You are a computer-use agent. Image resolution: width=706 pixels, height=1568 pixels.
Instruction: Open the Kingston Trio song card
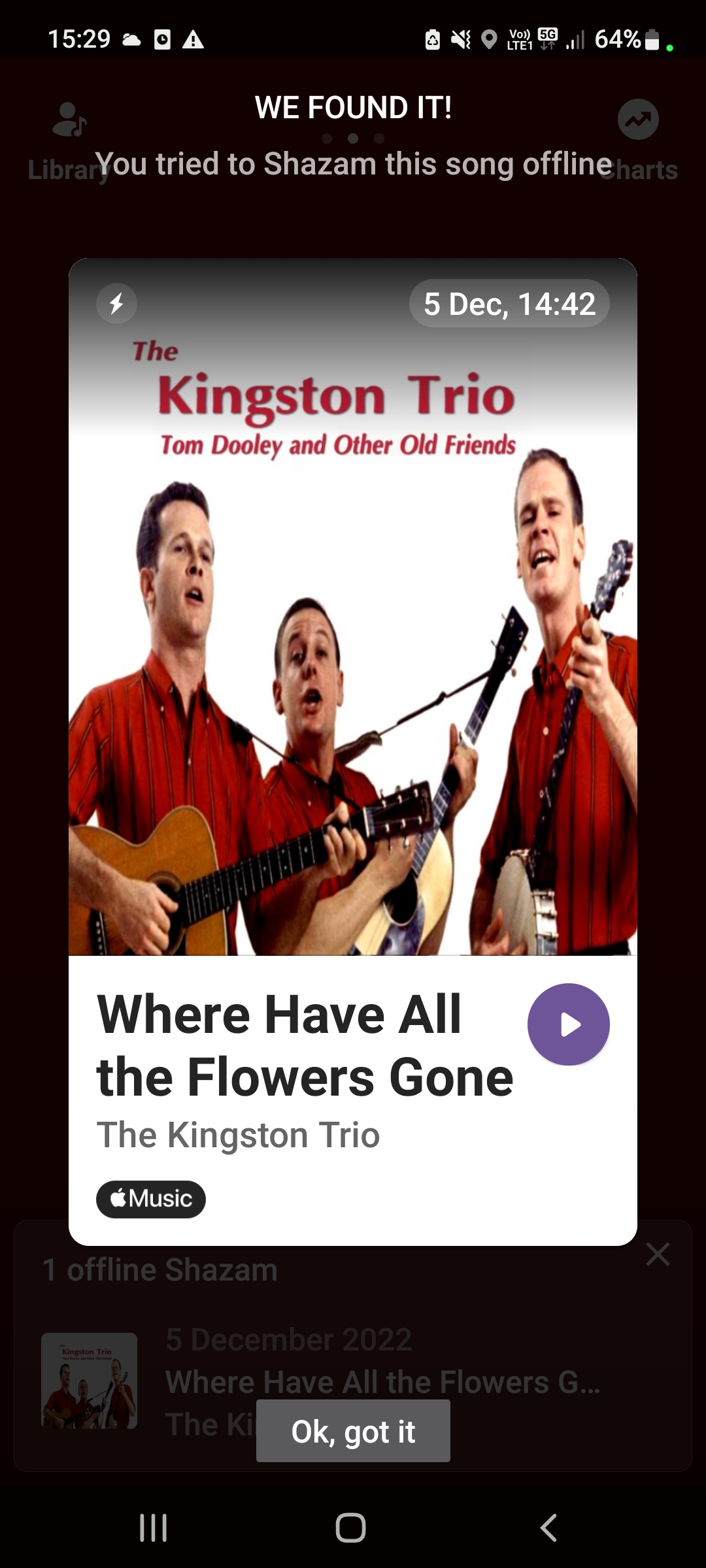point(353,653)
